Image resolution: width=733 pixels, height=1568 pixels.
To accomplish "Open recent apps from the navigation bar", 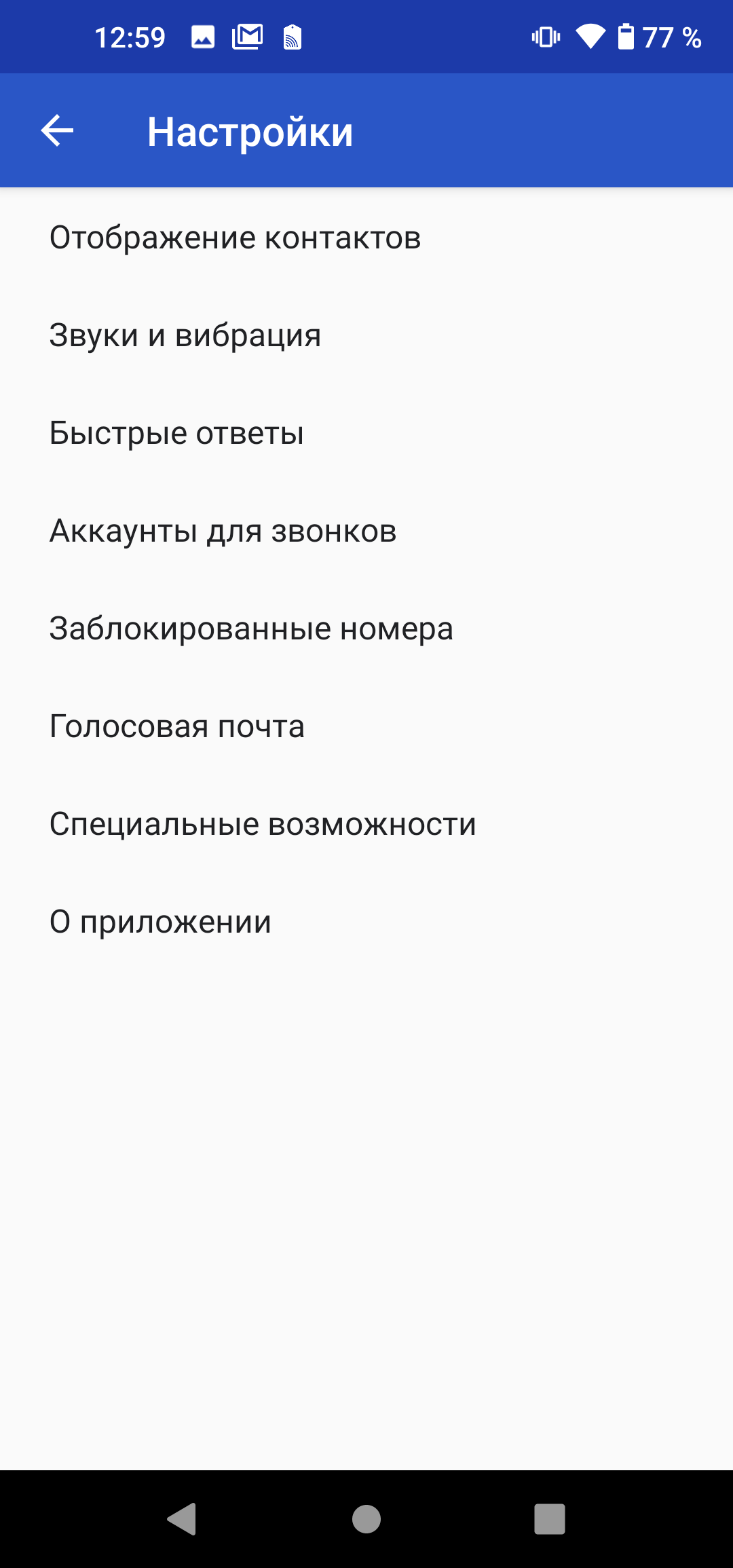I will coord(549,1518).
